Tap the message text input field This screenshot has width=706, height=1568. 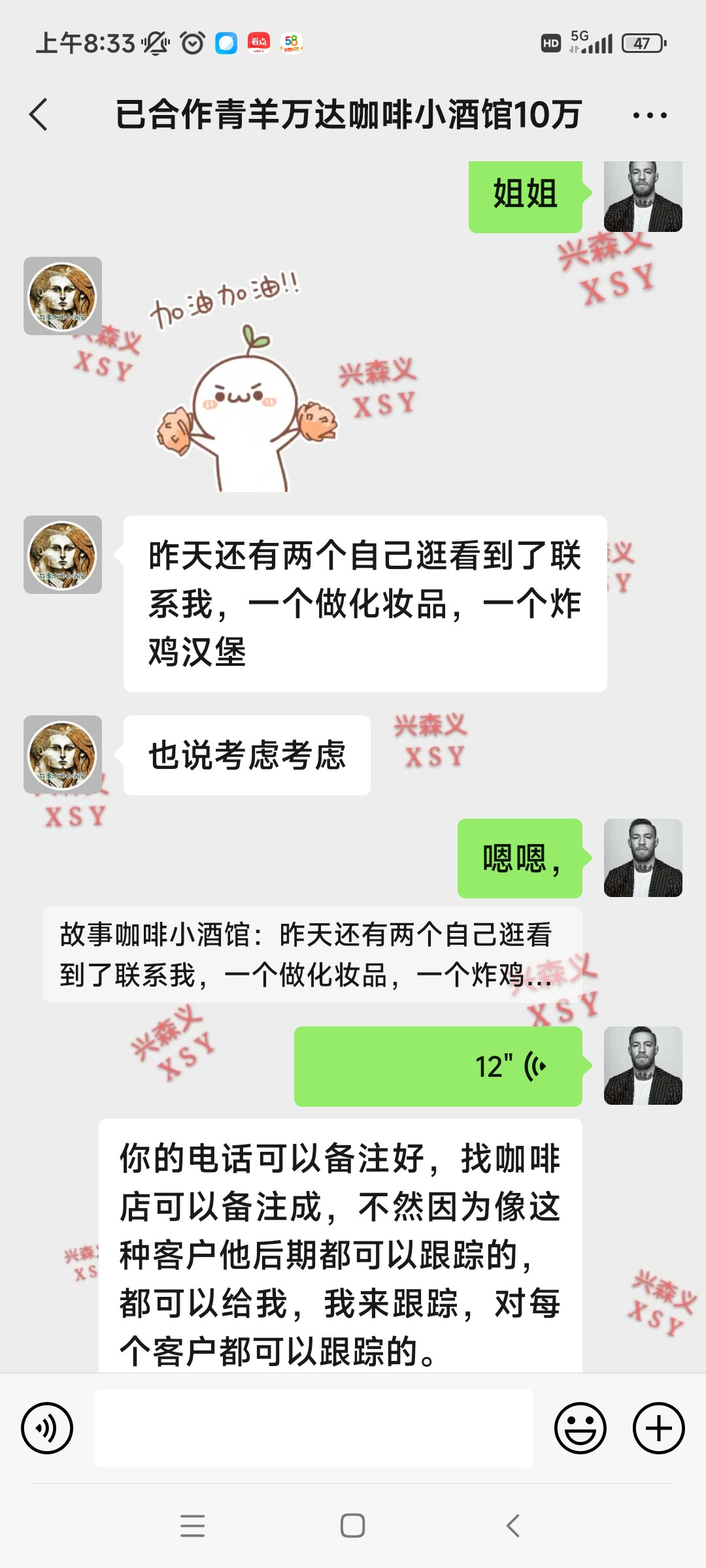click(x=314, y=1428)
